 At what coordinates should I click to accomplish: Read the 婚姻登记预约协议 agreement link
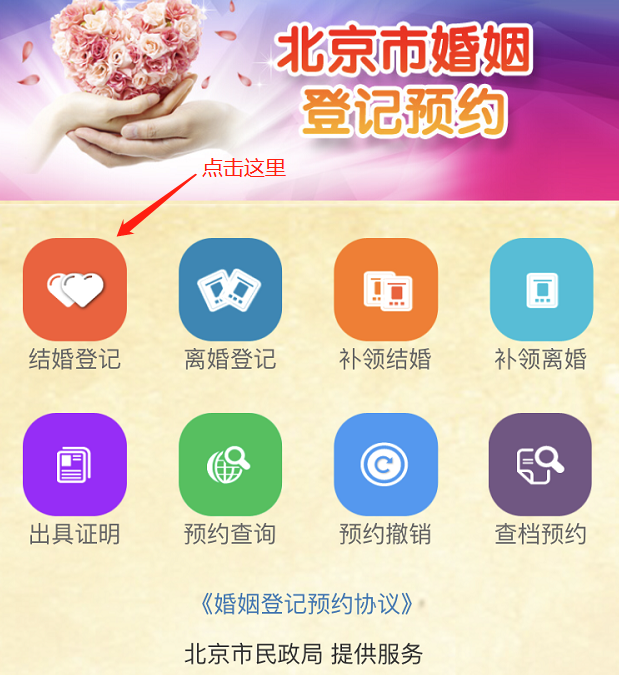click(307, 604)
